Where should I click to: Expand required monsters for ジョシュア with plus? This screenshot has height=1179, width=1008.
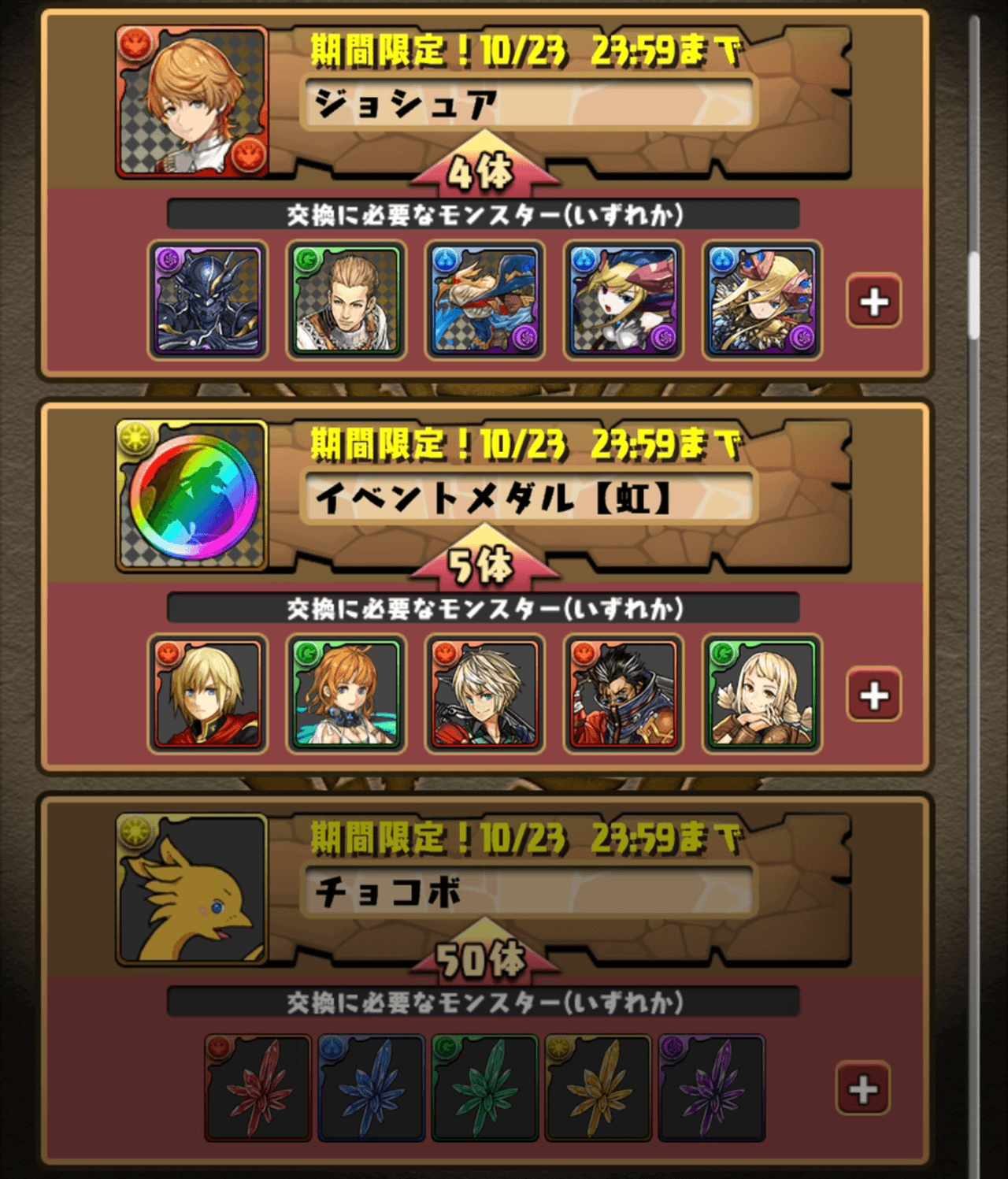pyautogui.click(x=873, y=301)
